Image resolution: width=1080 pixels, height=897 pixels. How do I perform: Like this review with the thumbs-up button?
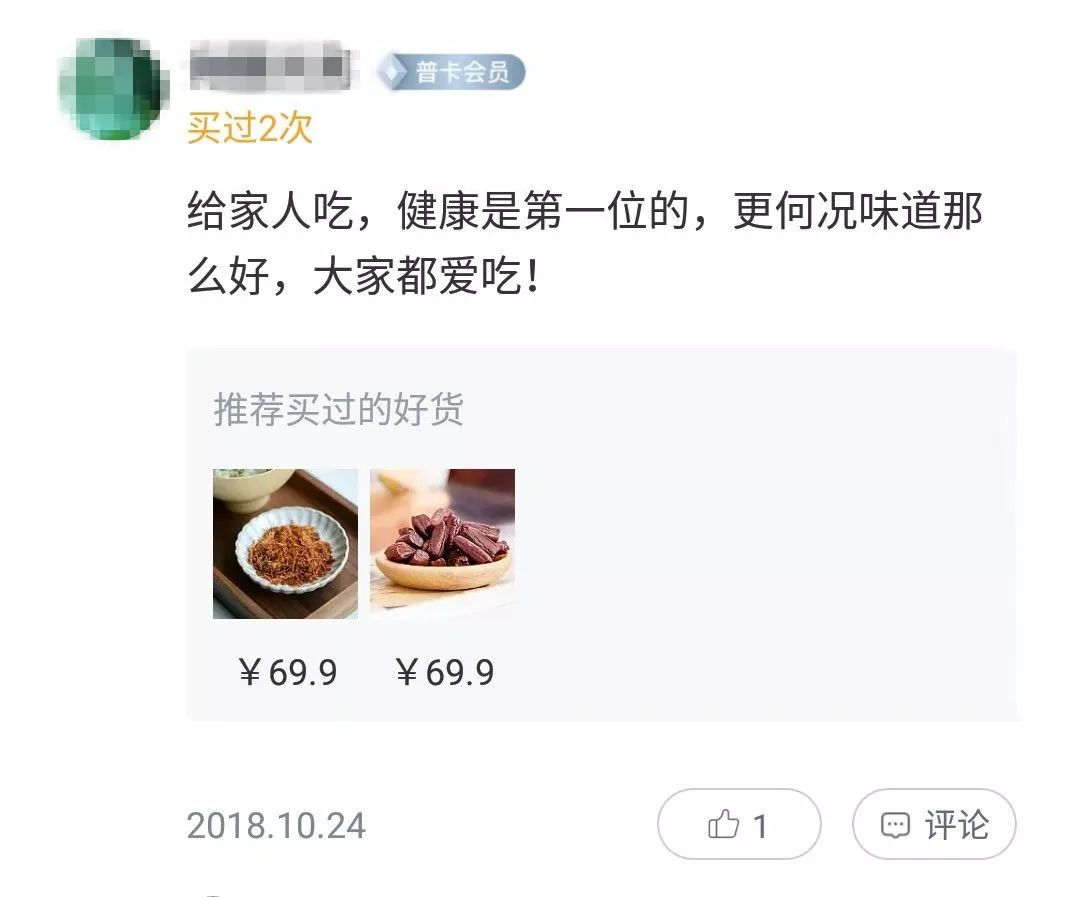coord(738,825)
